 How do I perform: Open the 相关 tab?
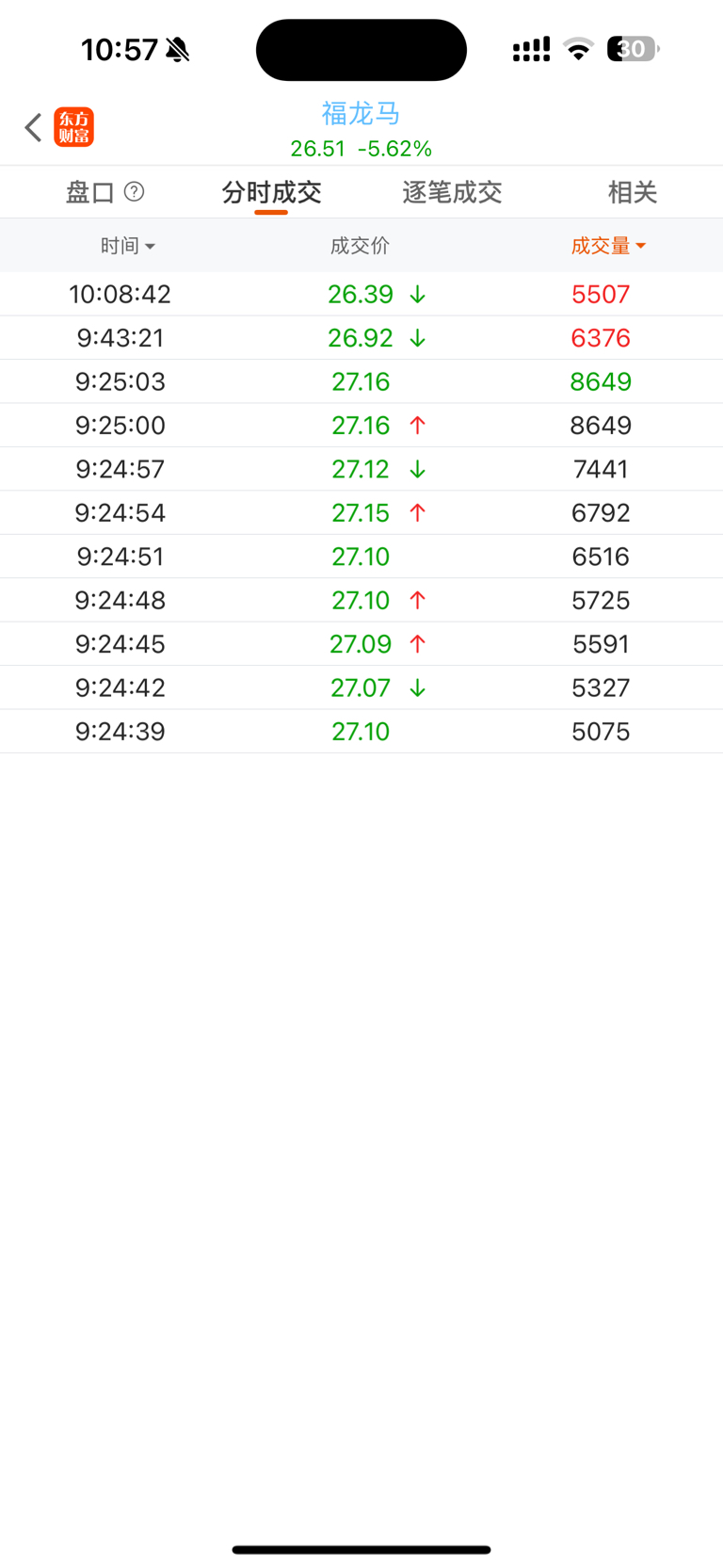tap(632, 192)
